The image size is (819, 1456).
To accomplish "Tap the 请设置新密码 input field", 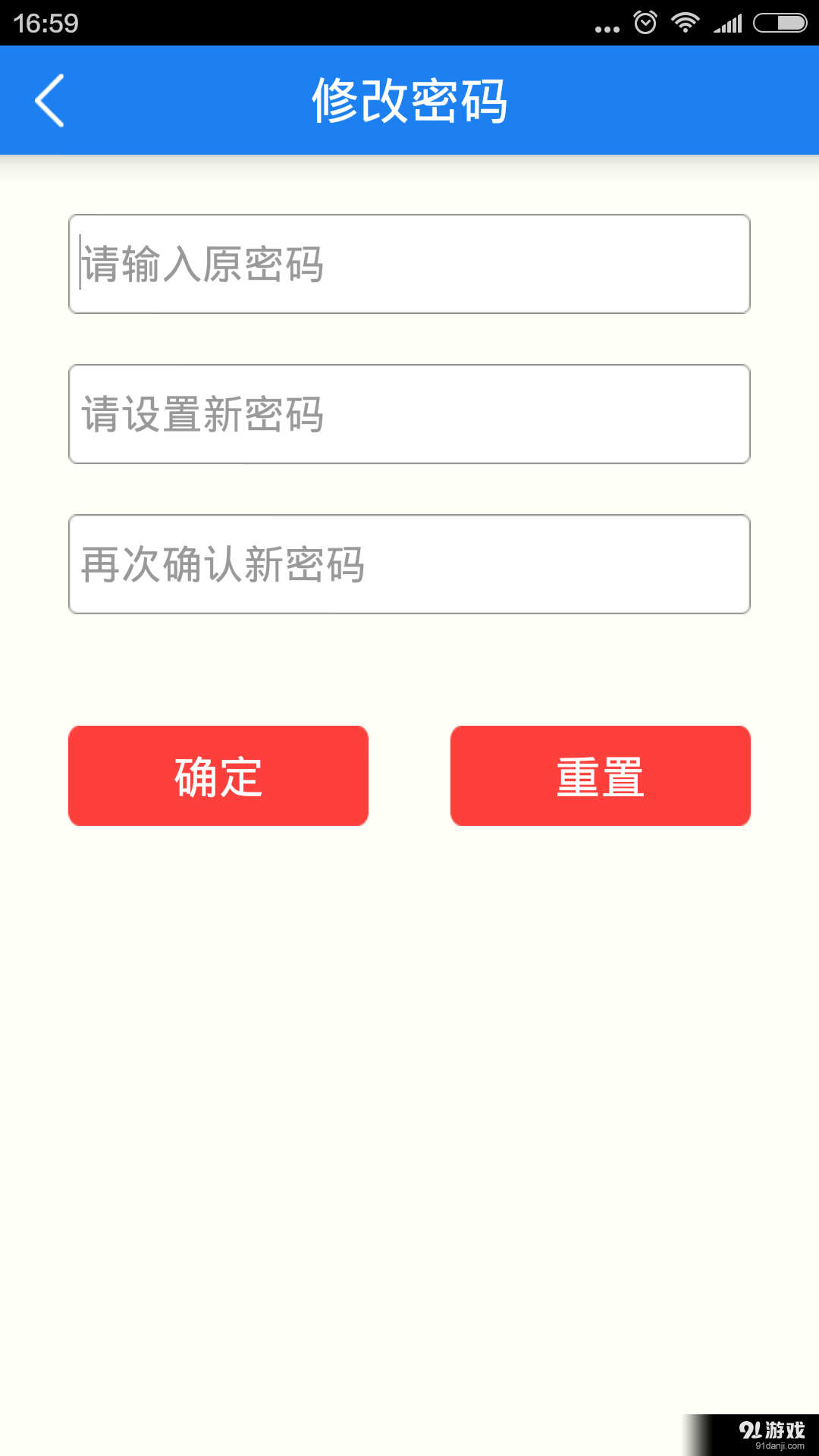I will coord(409,413).
